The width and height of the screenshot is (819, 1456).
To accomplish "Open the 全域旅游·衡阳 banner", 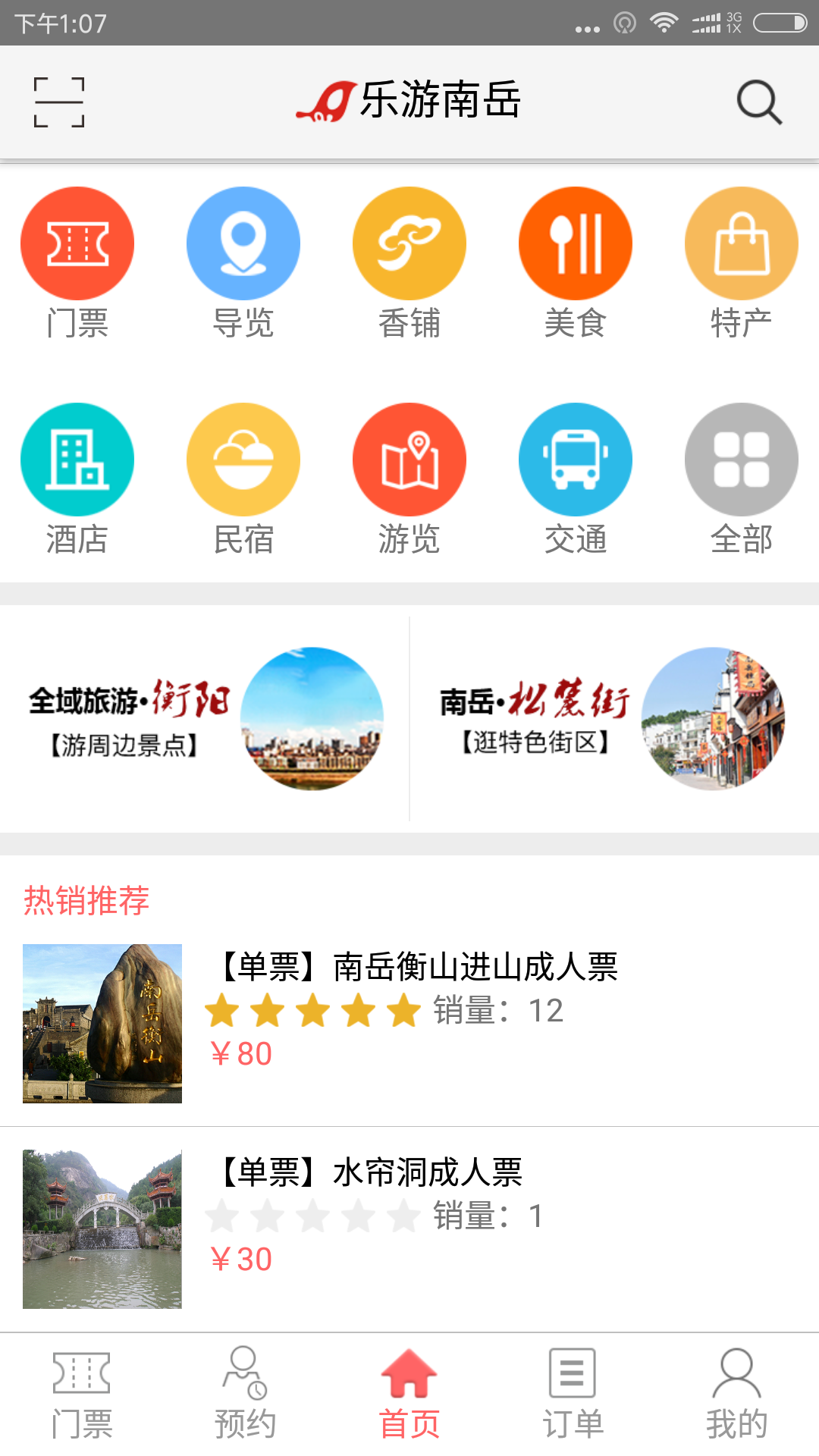I will [205, 720].
